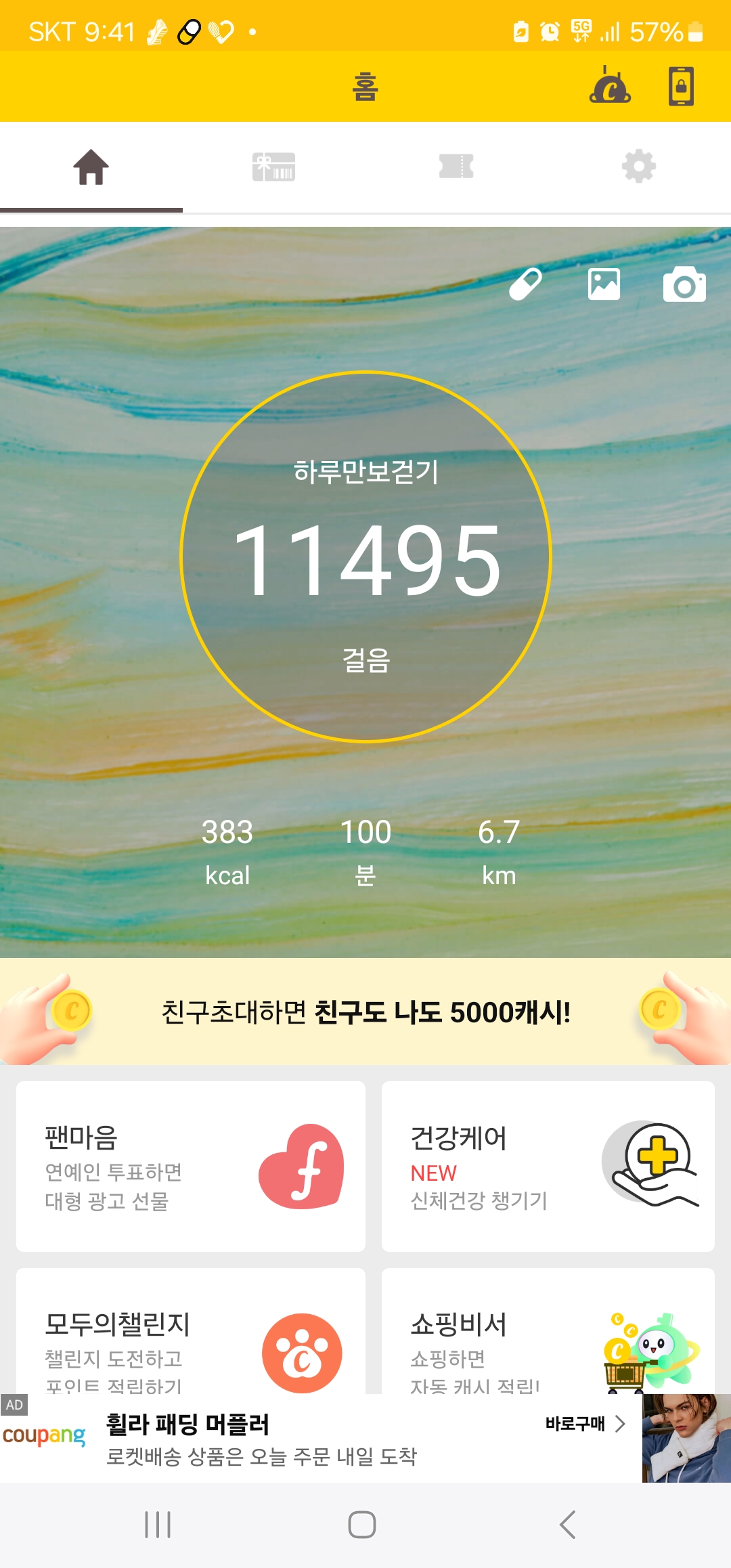The image size is (731, 1568).
Task: Tap the 11495 step counter circle
Action: tap(365, 557)
